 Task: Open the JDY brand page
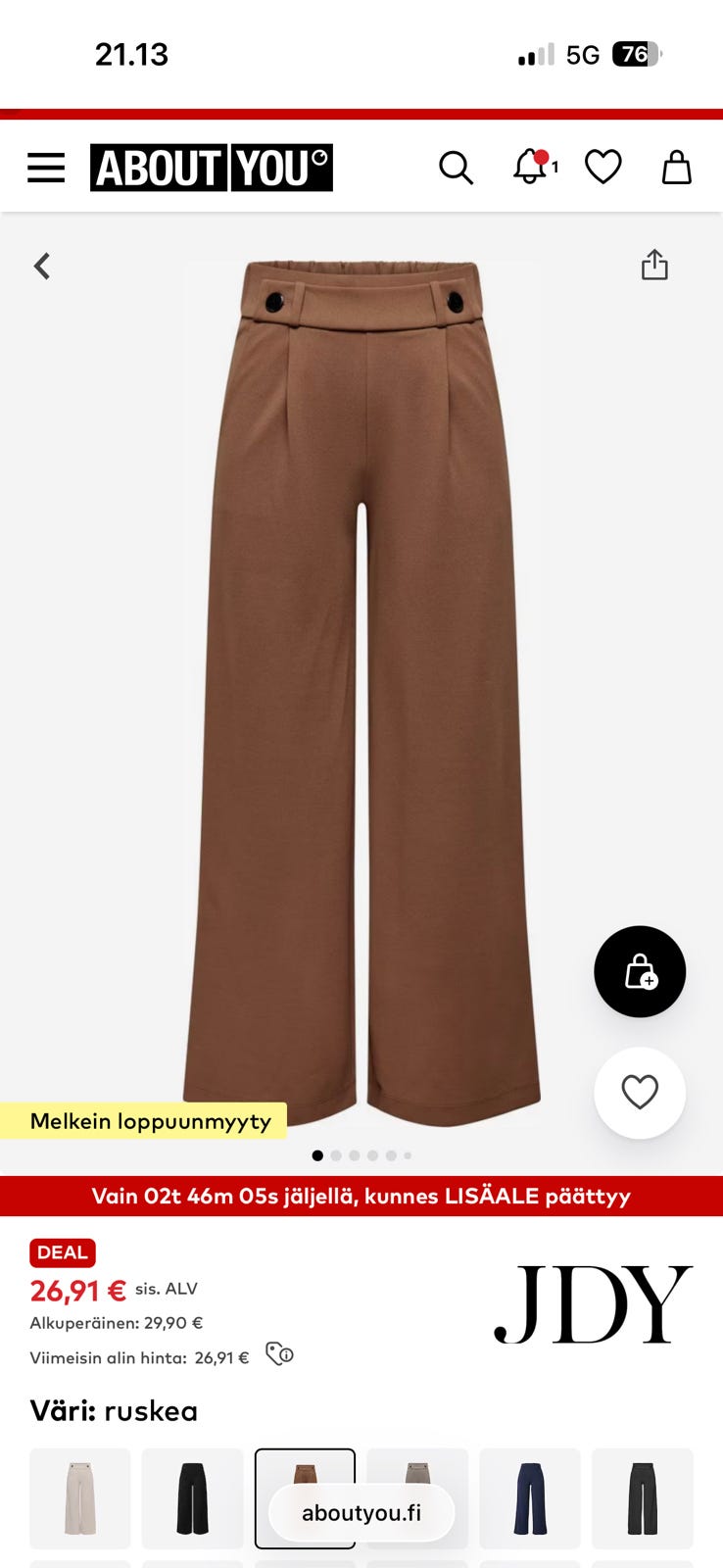tap(593, 1304)
